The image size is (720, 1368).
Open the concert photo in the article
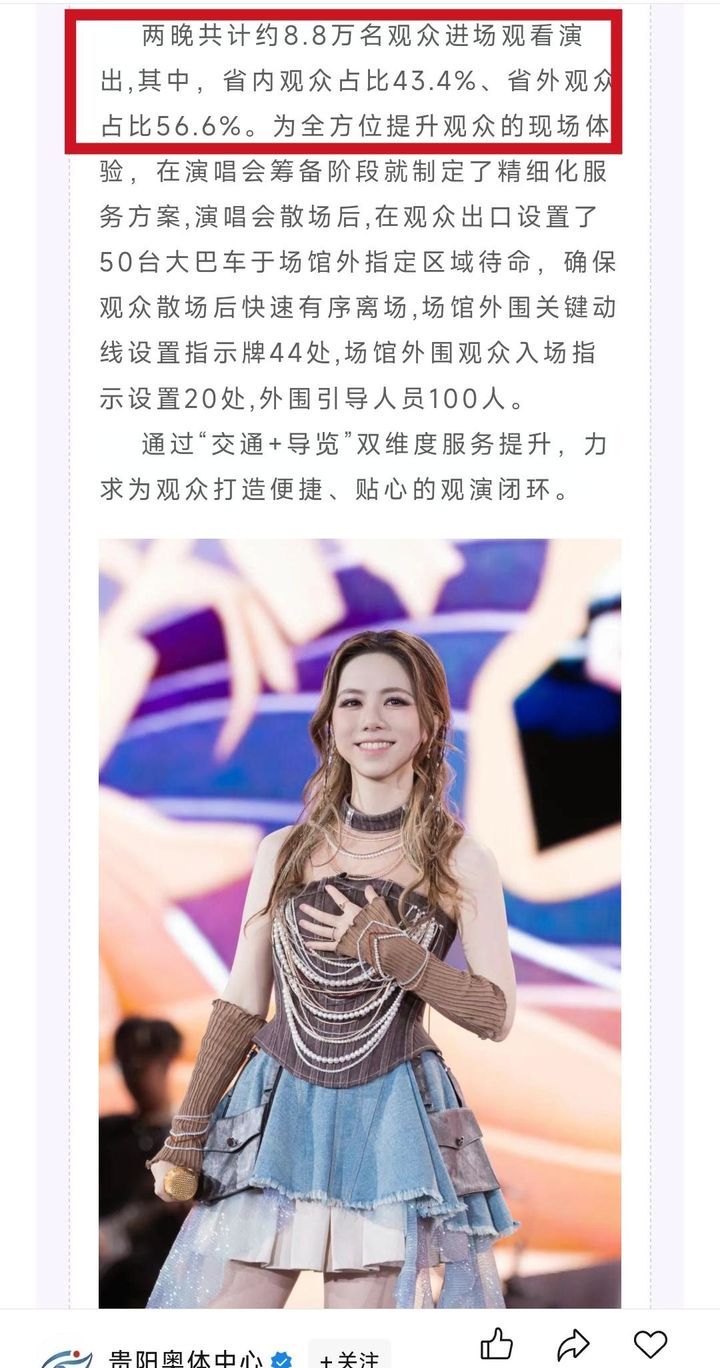(x=359, y=920)
